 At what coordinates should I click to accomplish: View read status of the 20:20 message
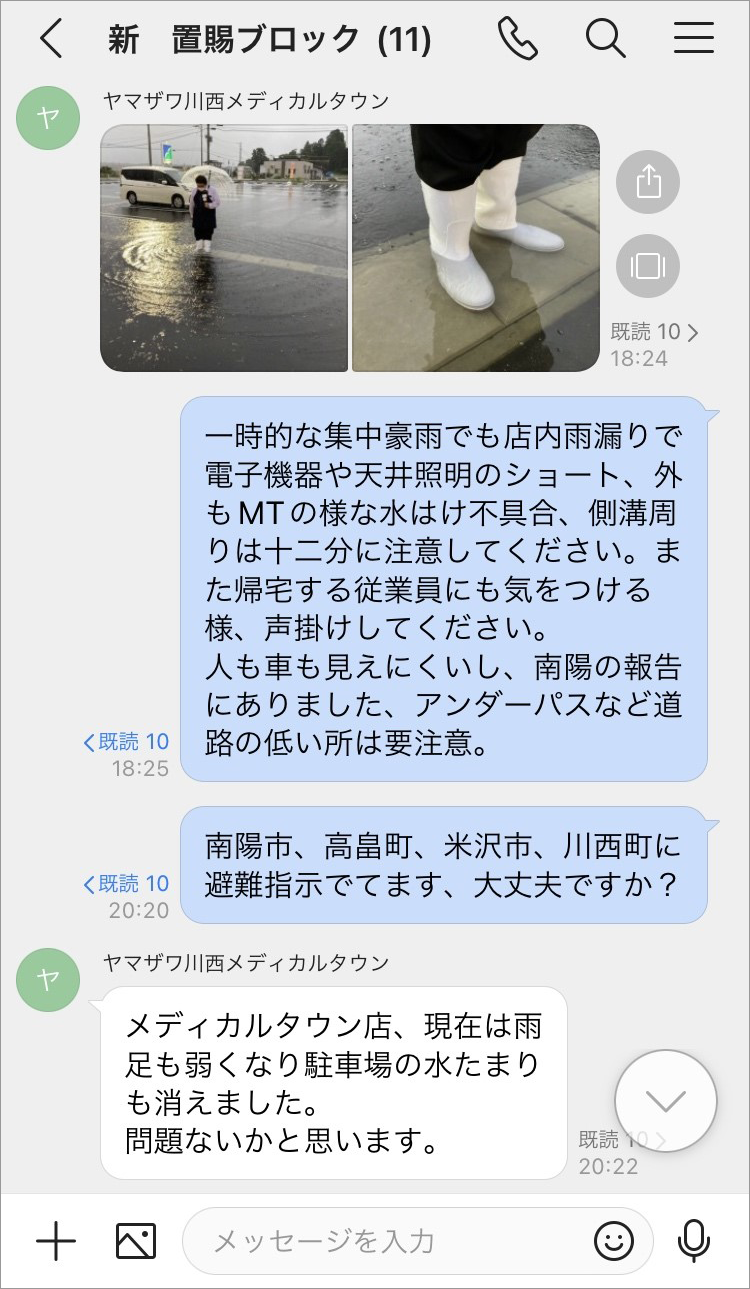127,884
